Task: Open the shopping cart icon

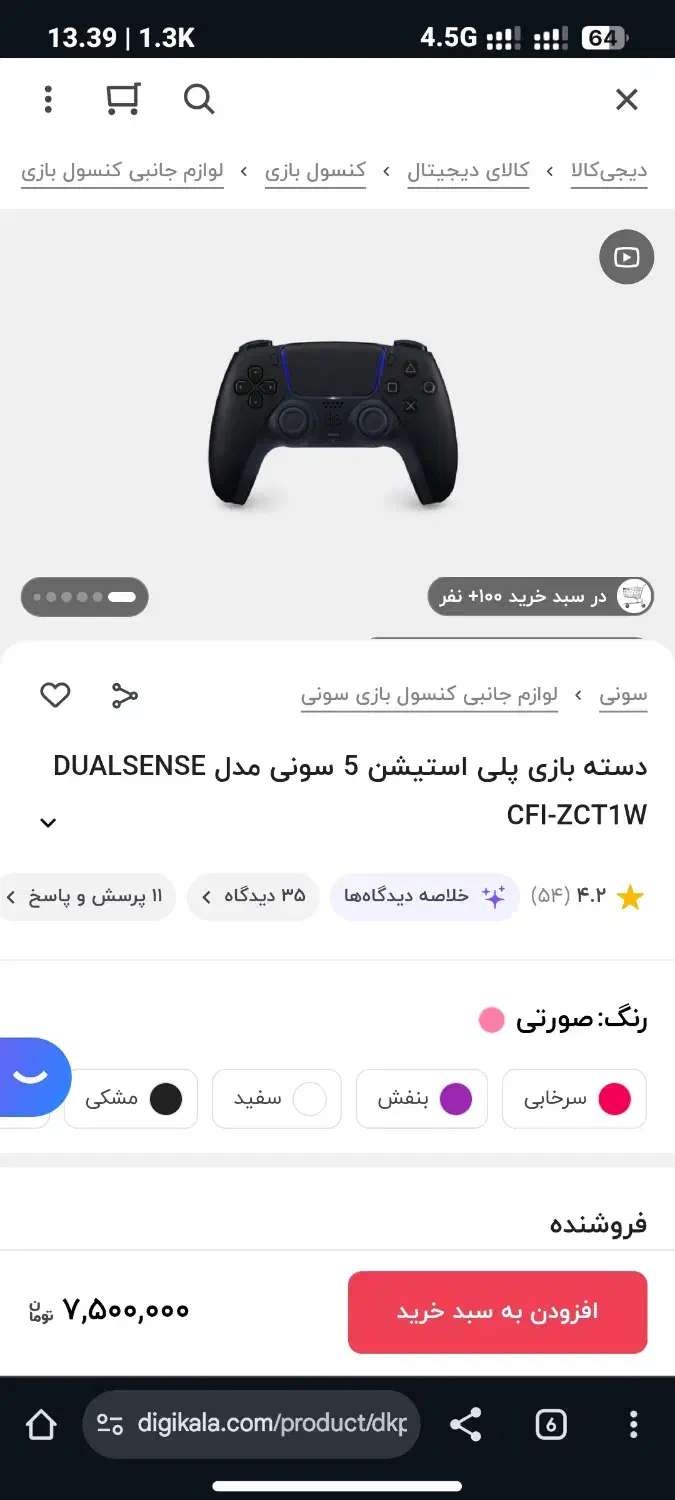Action: pos(123,99)
